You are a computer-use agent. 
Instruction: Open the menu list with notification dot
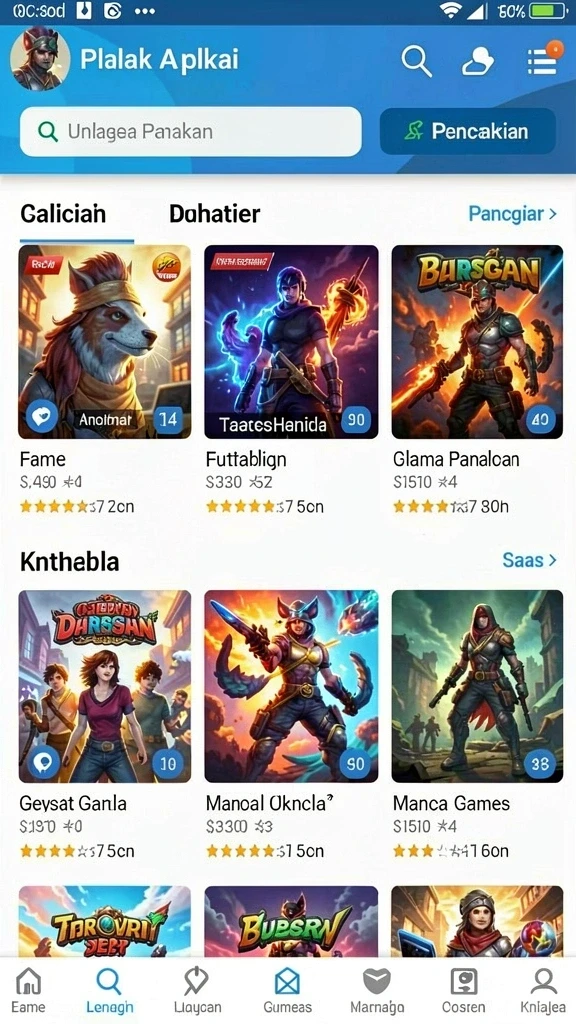coord(543,59)
